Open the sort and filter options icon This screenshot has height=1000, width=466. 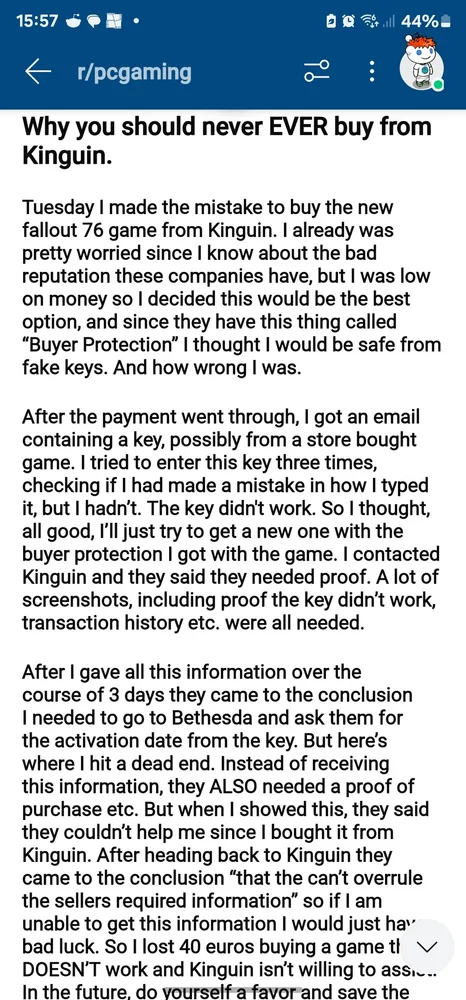[317, 71]
